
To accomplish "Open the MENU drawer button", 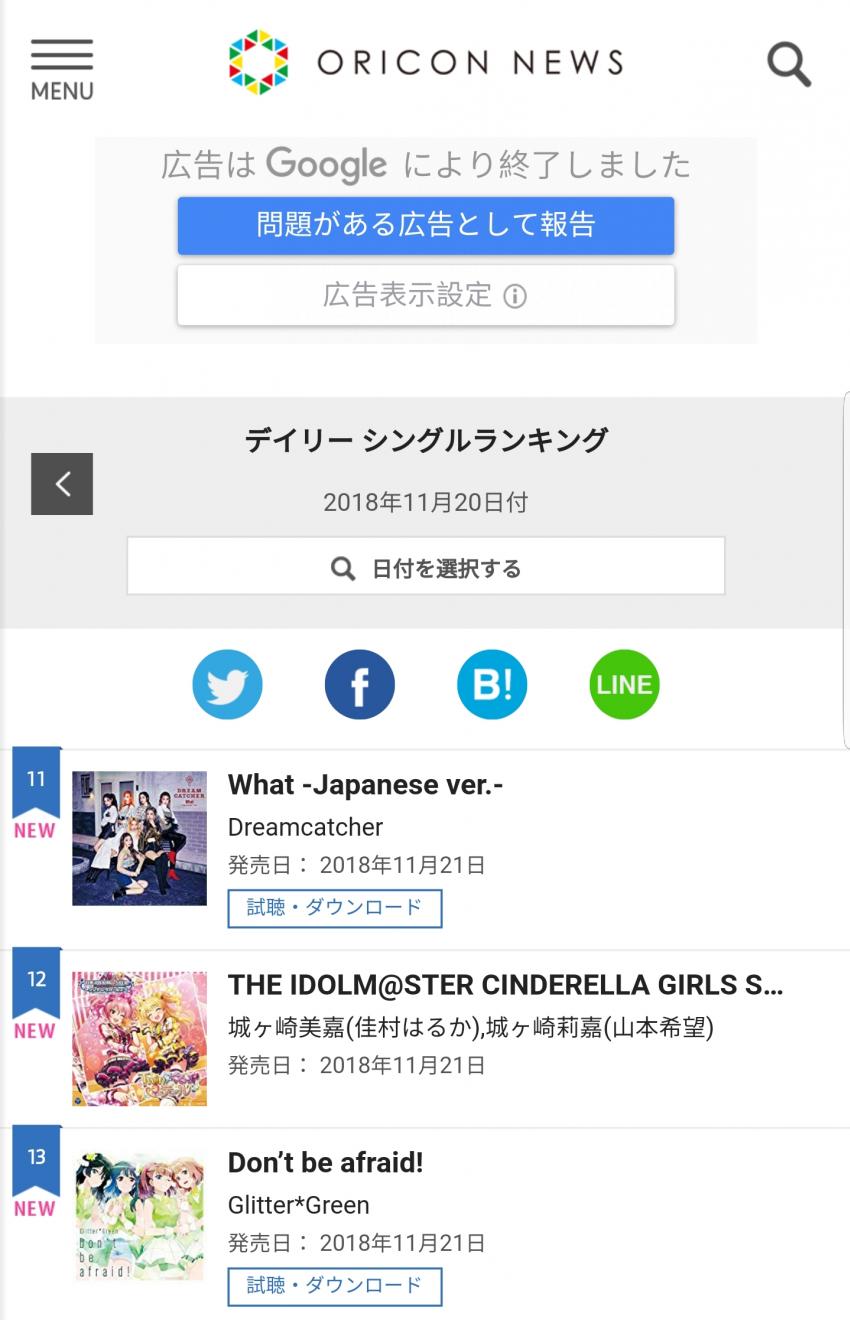I will click(62, 70).
